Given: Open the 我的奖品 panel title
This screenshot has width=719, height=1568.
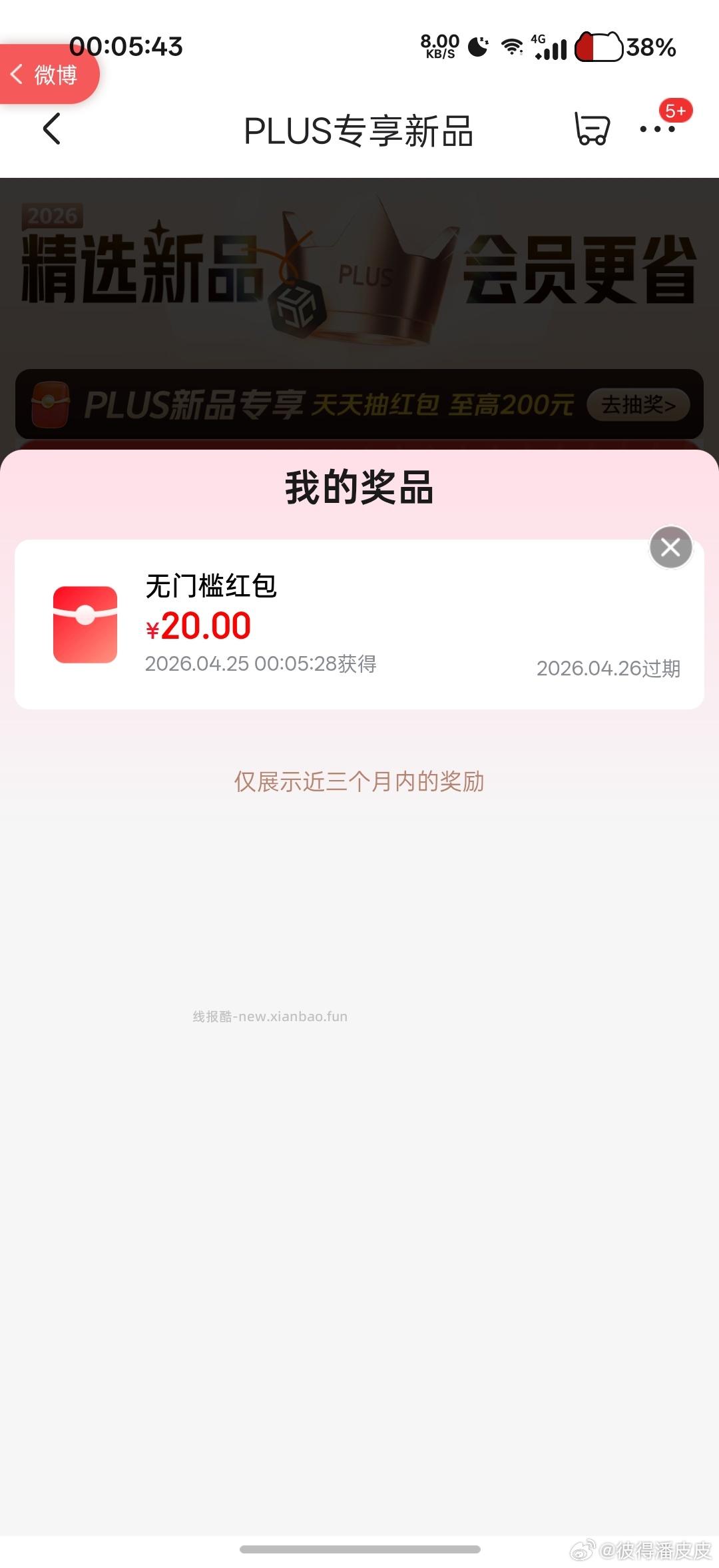Looking at the screenshot, I should [x=359, y=487].
